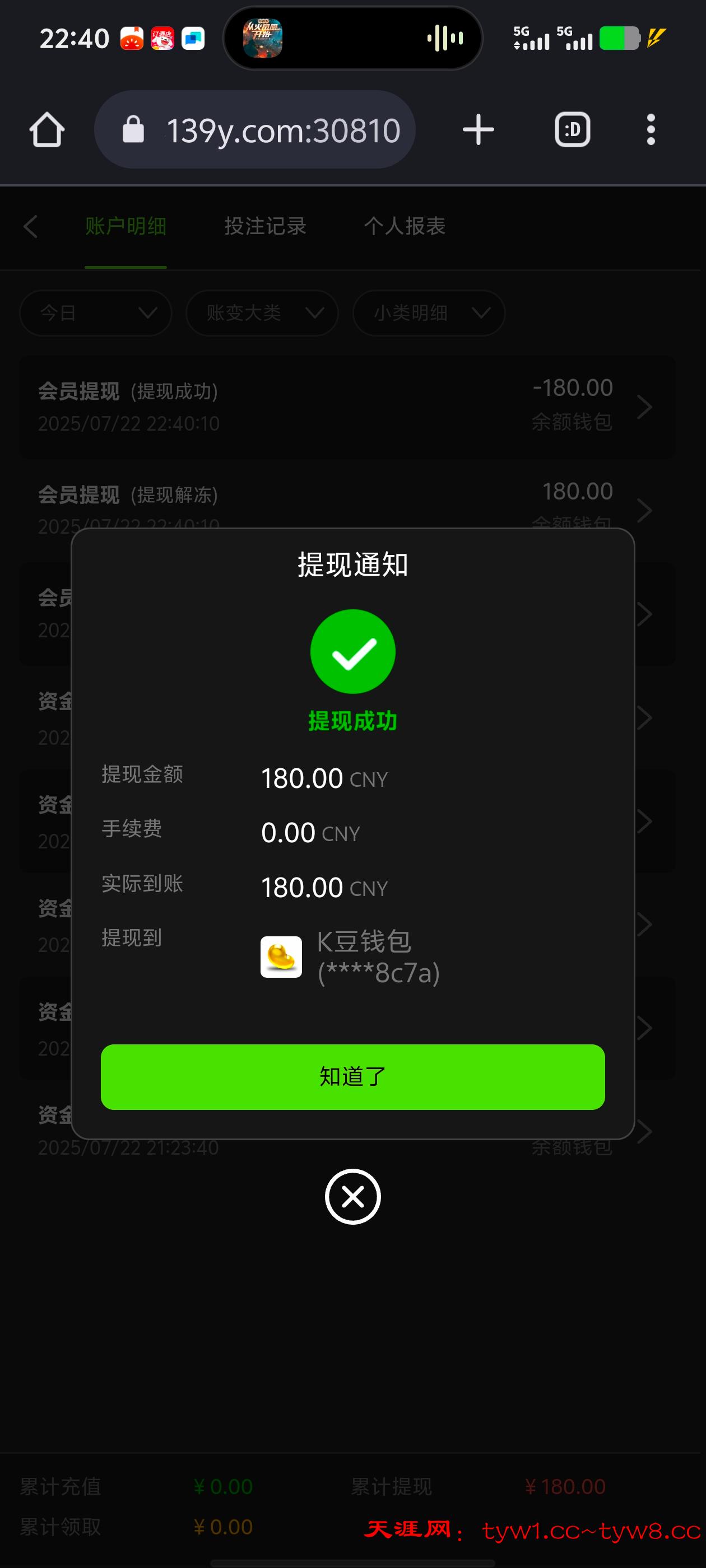Image resolution: width=706 pixels, height=1568 pixels.
Task: Tap the home icon in the browser toolbar
Action: click(x=47, y=129)
